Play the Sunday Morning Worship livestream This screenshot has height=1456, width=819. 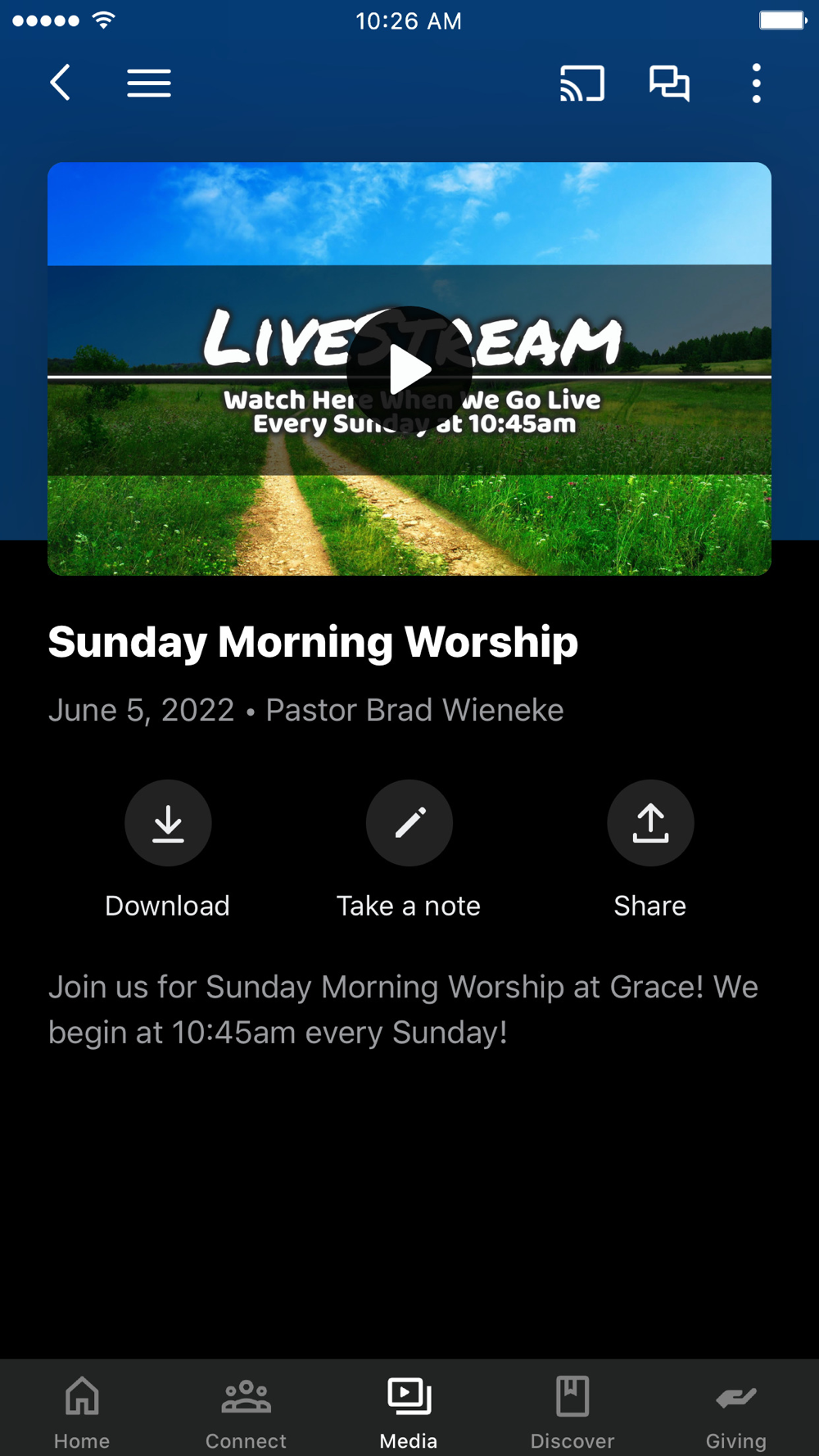pos(409,369)
